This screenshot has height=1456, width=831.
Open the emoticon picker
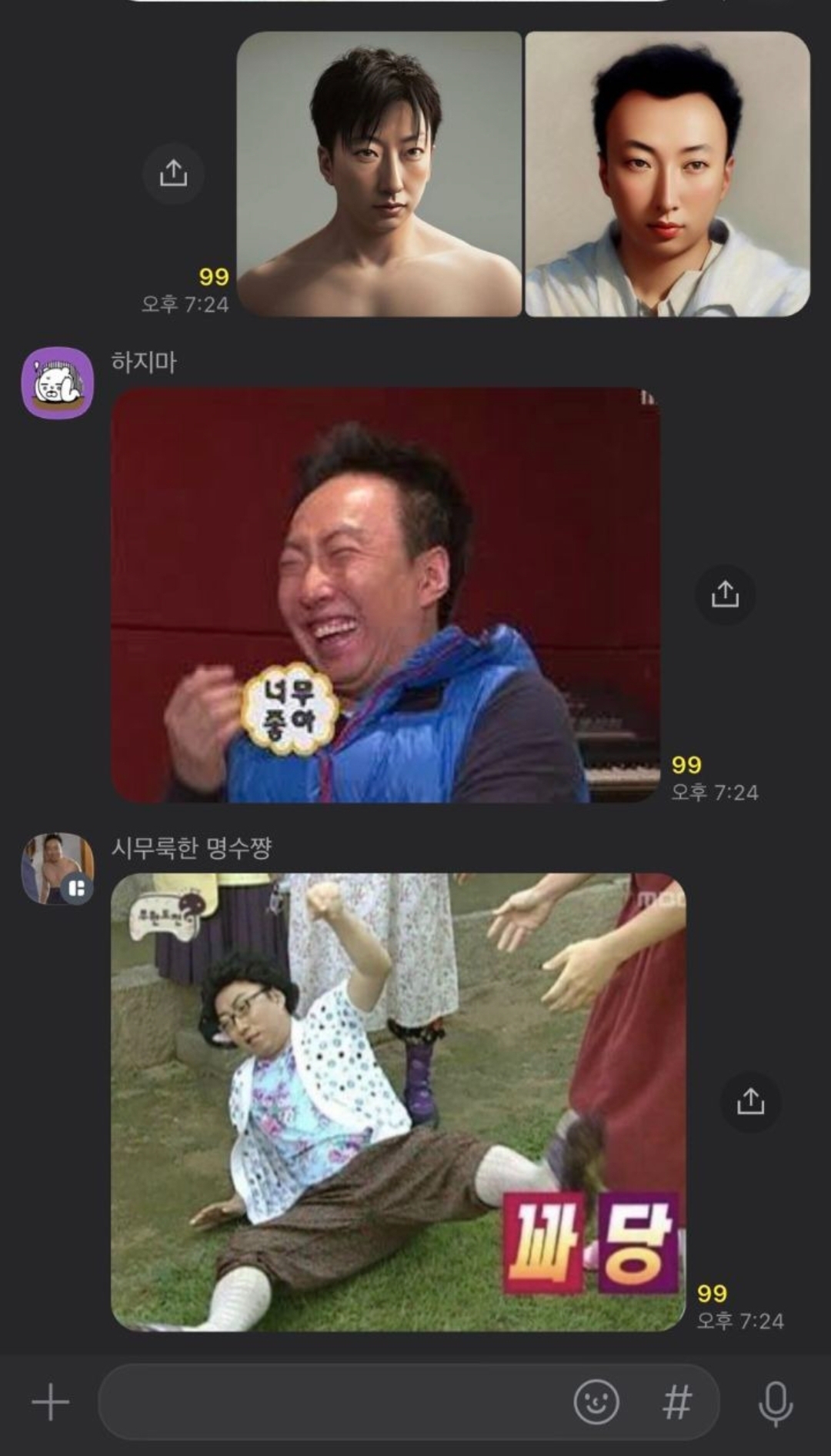coord(596,1402)
